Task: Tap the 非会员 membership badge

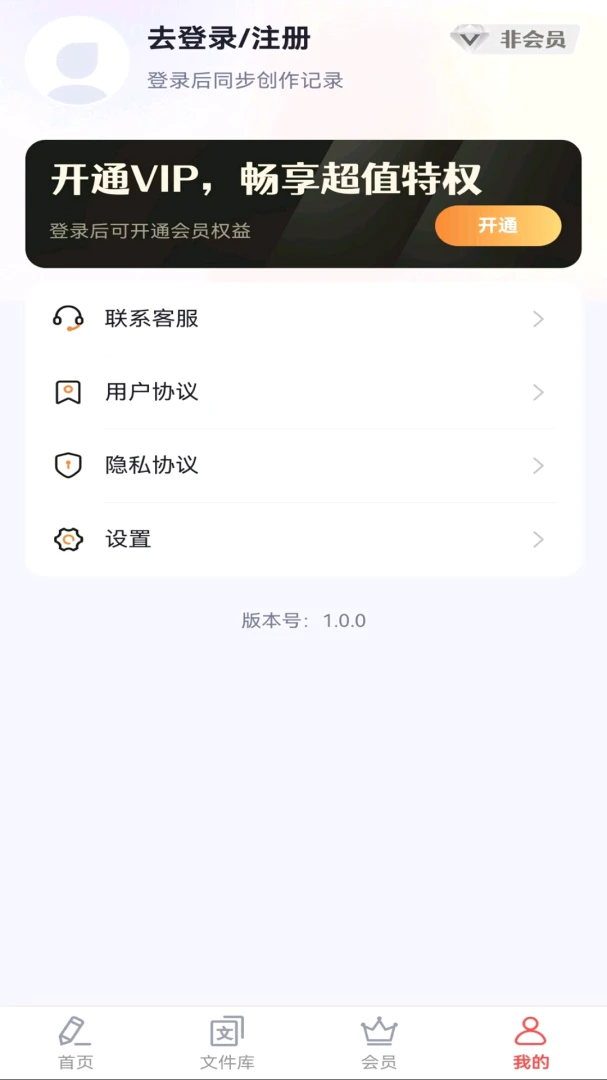Action: pos(515,39)
